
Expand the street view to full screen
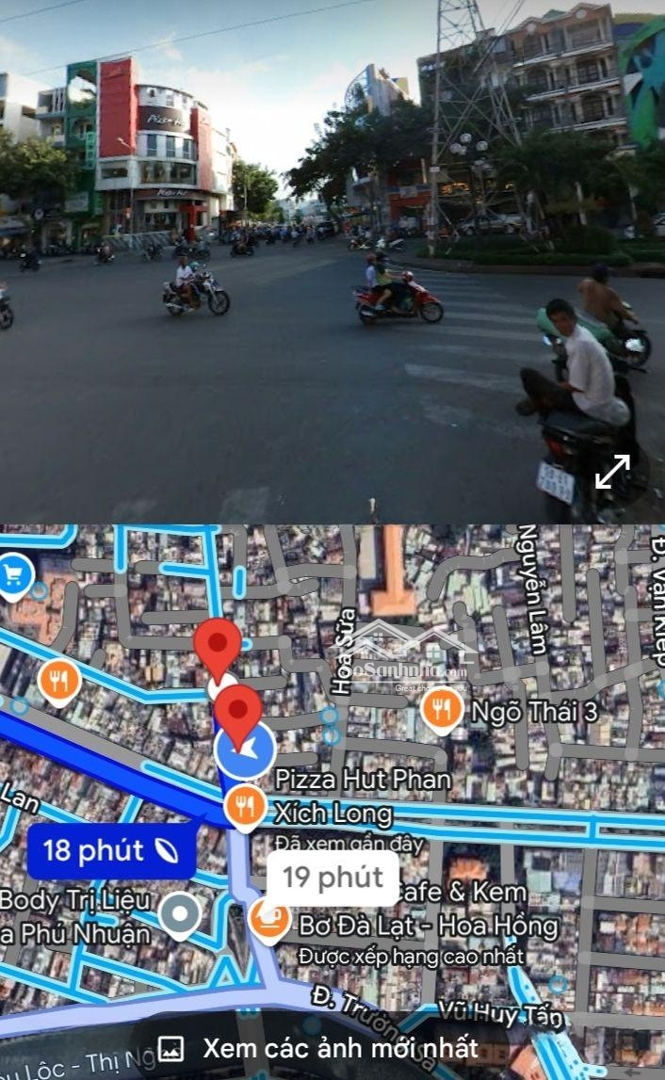tap(612, 471)
